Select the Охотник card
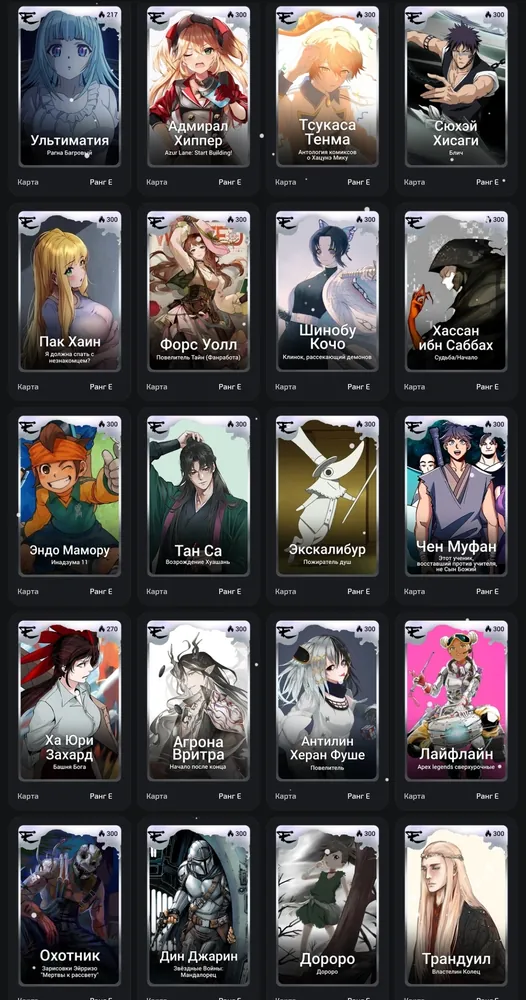 click(69, 906)
